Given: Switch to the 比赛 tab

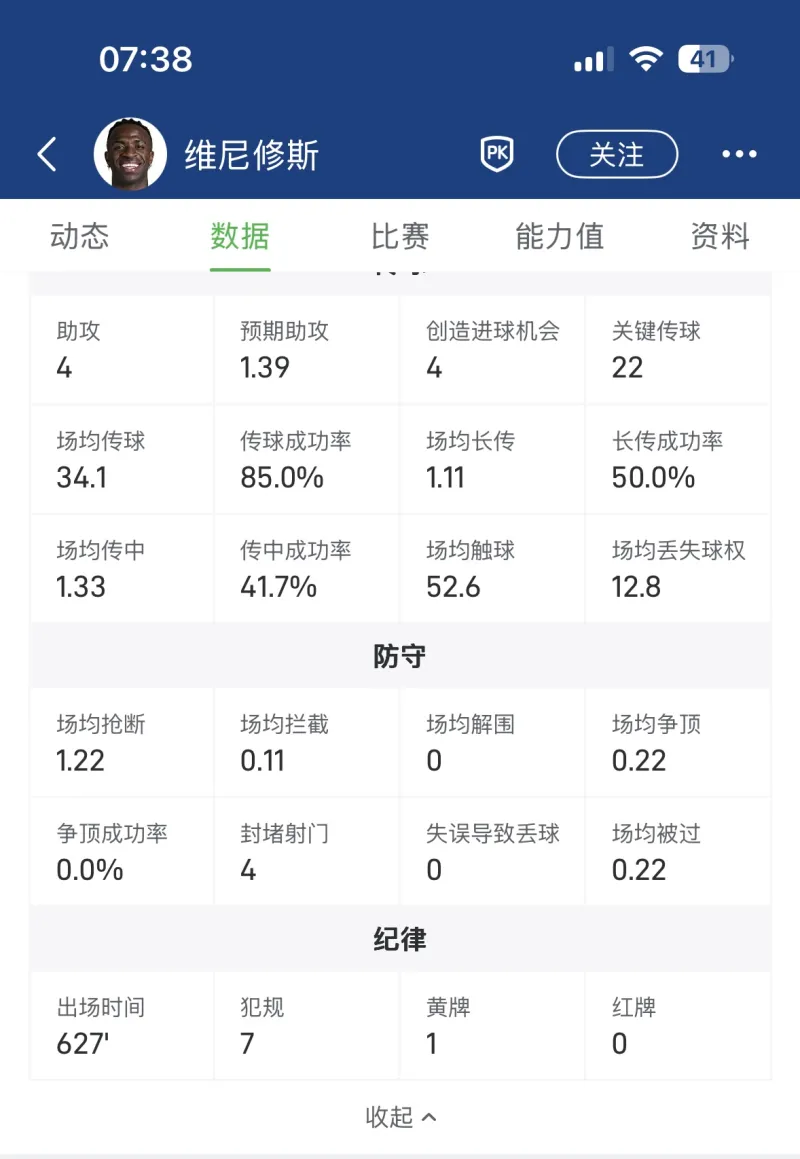Looking at the screenshot, I should [x=400, y=237].
